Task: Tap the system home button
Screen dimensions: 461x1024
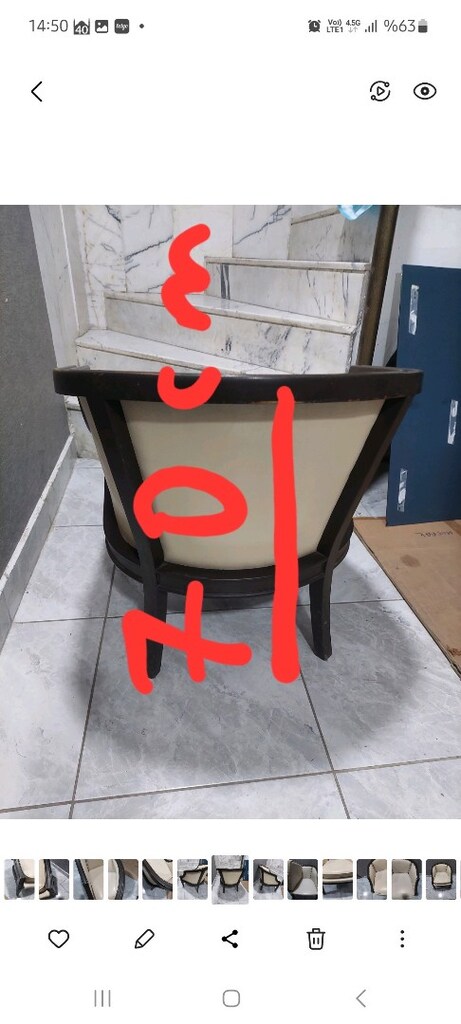Action: tap(231, 998)
